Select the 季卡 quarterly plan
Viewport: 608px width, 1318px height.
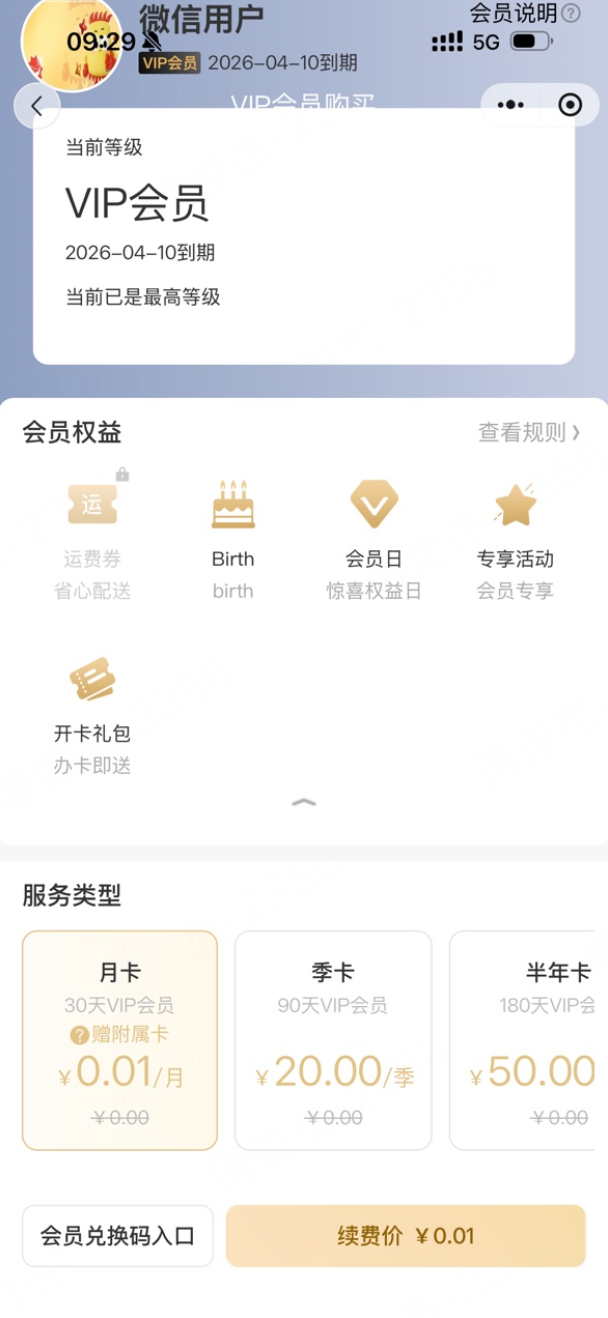[x=333, y=1040]
